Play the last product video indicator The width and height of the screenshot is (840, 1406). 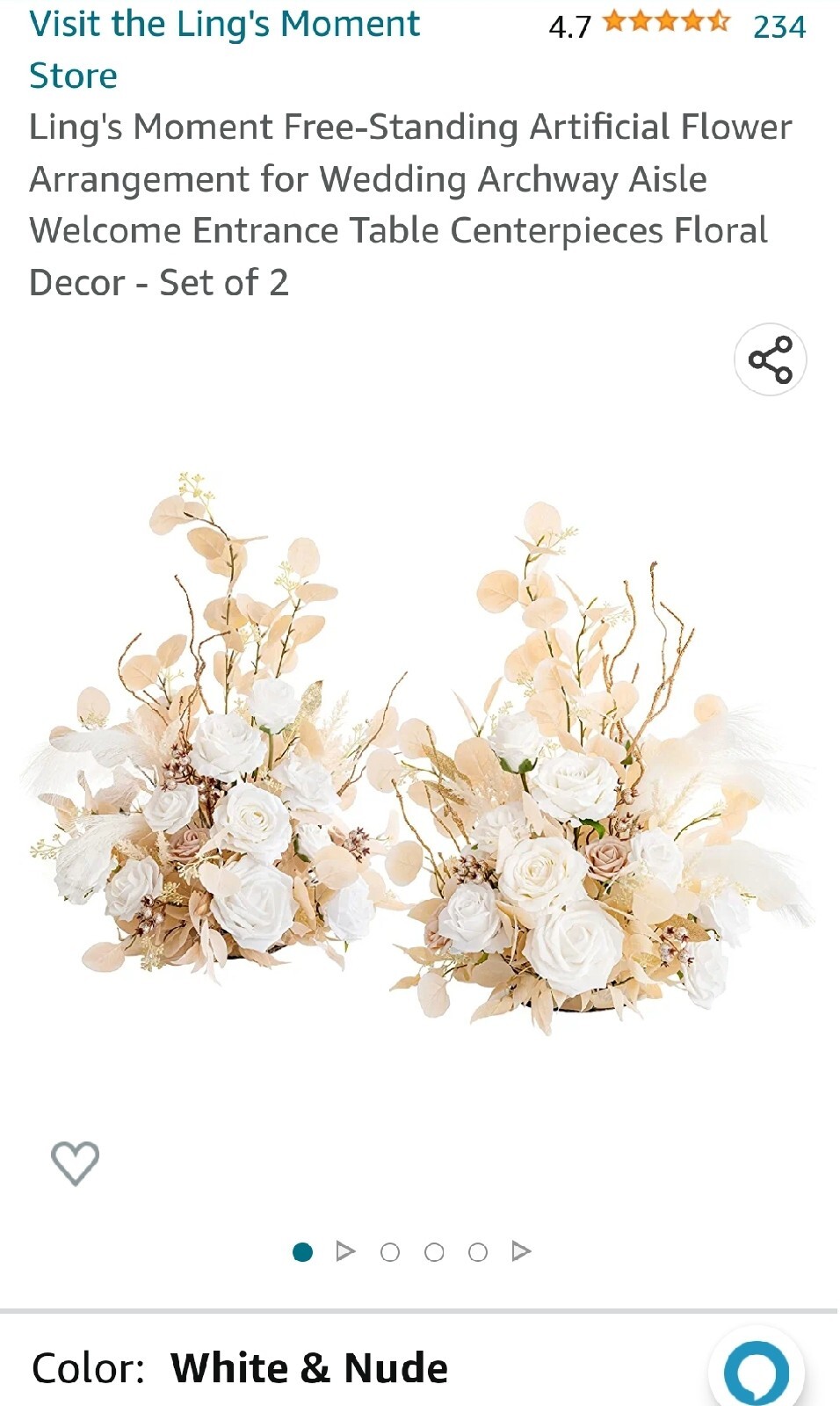pos(522,1251)
